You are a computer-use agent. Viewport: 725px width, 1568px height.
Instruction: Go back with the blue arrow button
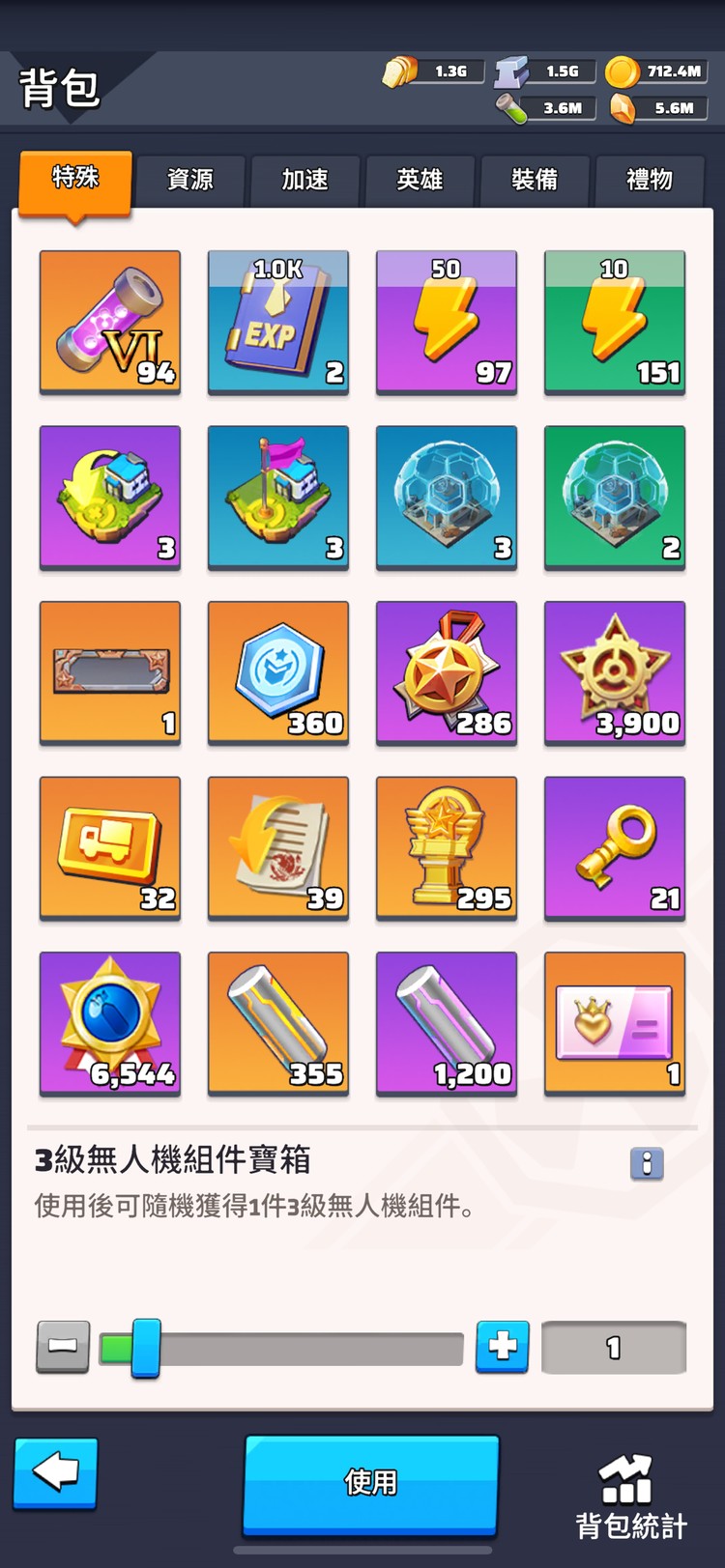pyautogui.click(x=55, y=1472)
